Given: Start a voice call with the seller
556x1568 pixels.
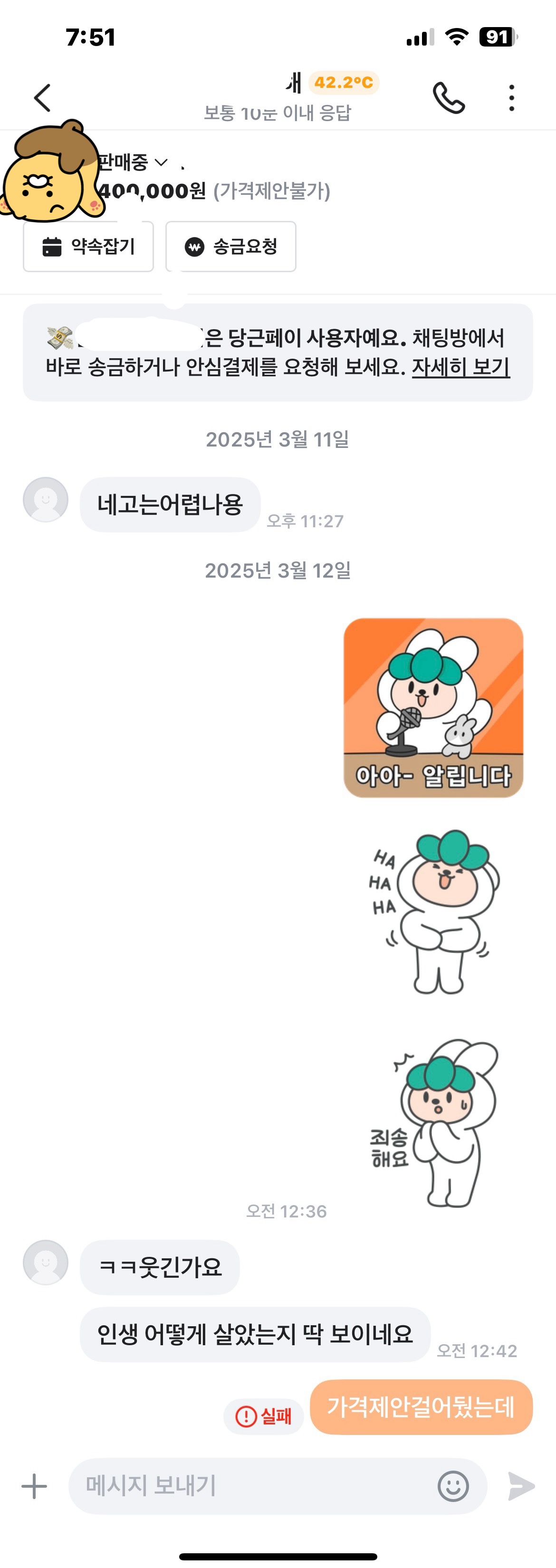Looking at the screenshot, I should [x=449, y=98].
